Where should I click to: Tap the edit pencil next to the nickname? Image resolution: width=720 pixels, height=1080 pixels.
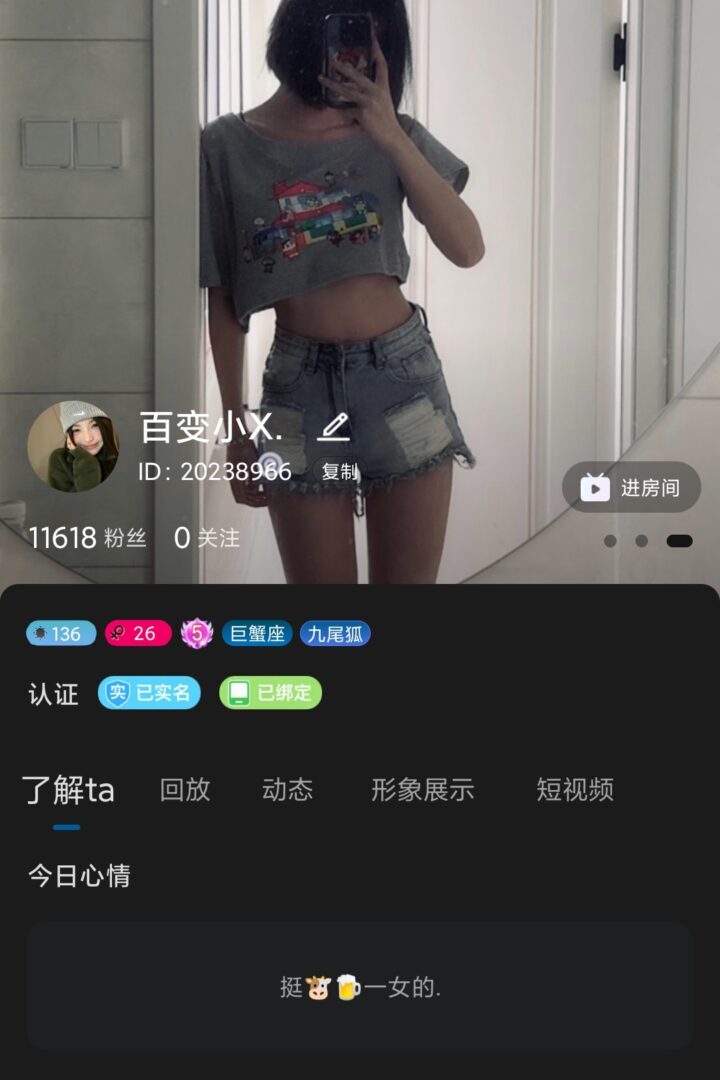(333, 427)
